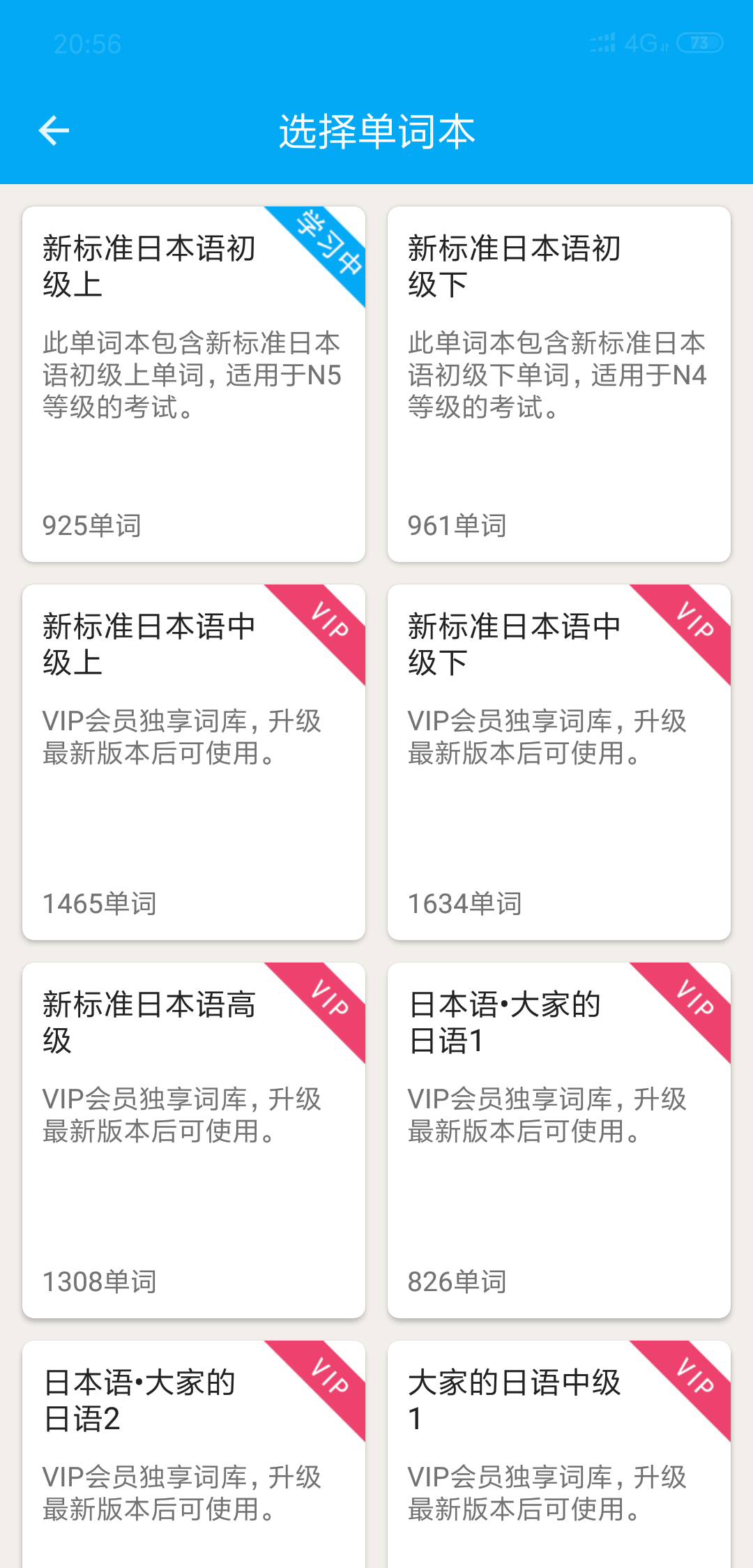Open the 大家的日语中级1 wordbook
This screenshot has width=753, height=1568.
(559, 1454)
